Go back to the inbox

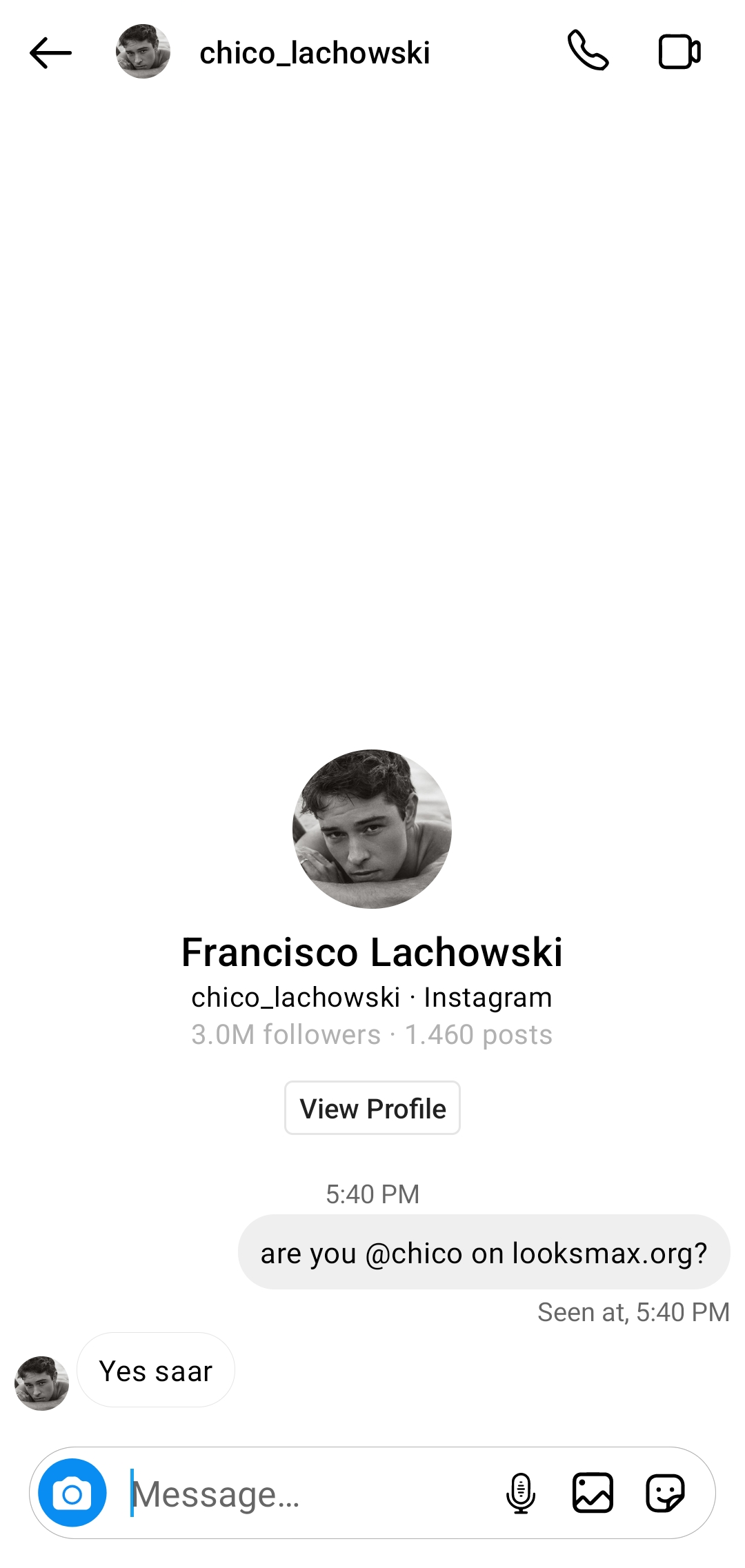pyautogui.click(x=50, y=52)
